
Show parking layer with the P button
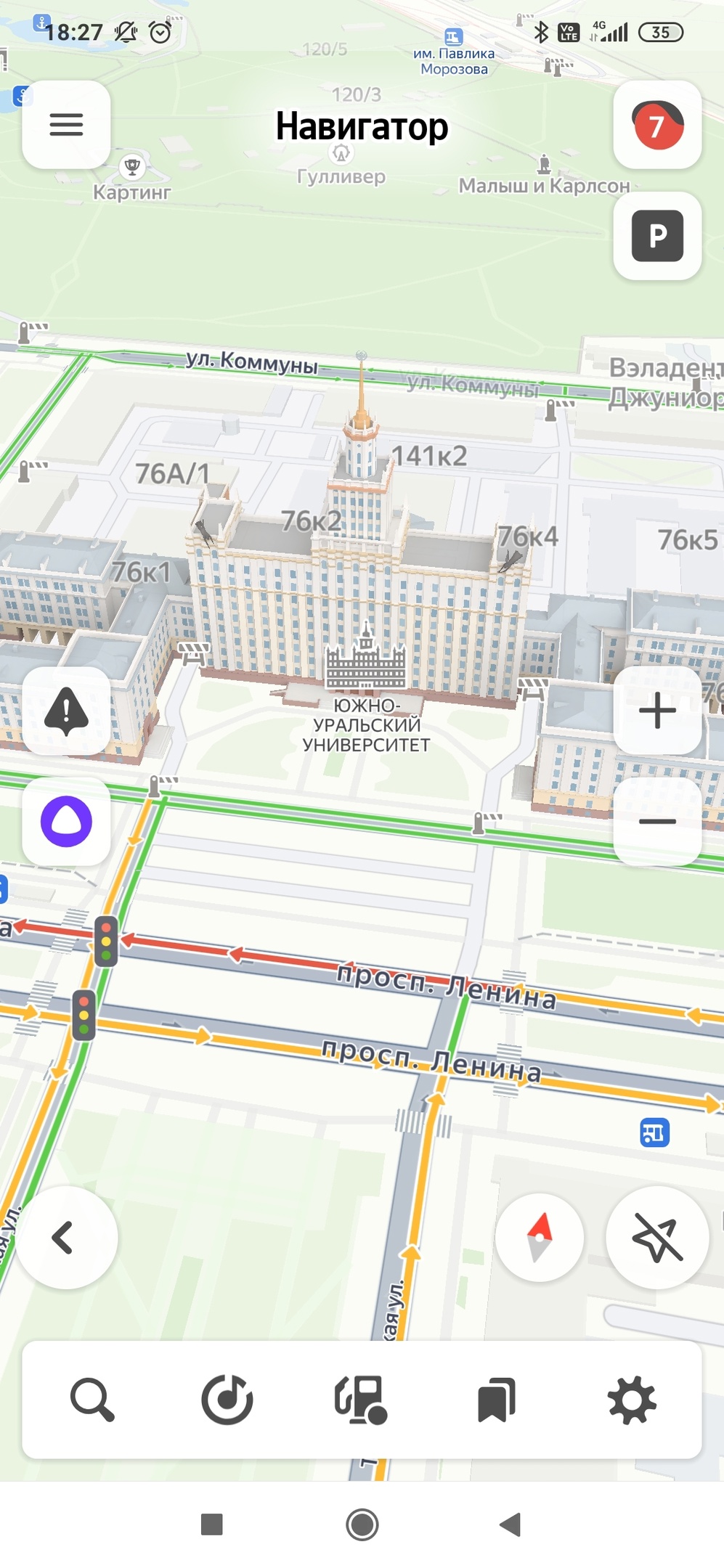tap(657, 236)
